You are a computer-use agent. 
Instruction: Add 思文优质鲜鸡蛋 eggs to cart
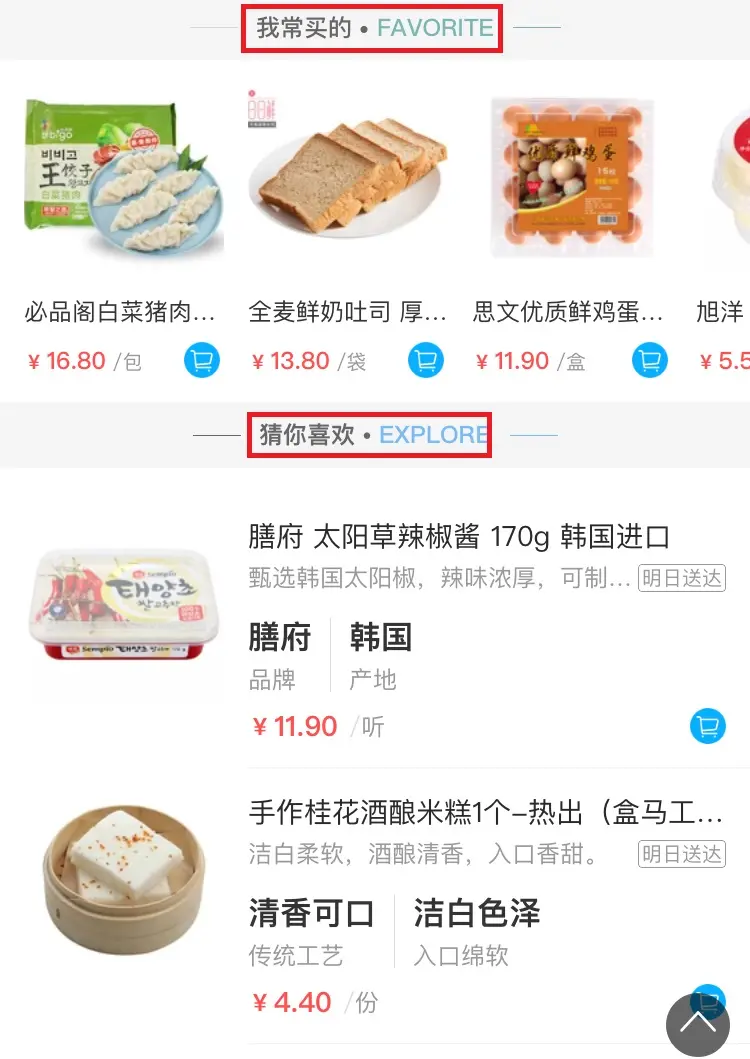[649, 361]
